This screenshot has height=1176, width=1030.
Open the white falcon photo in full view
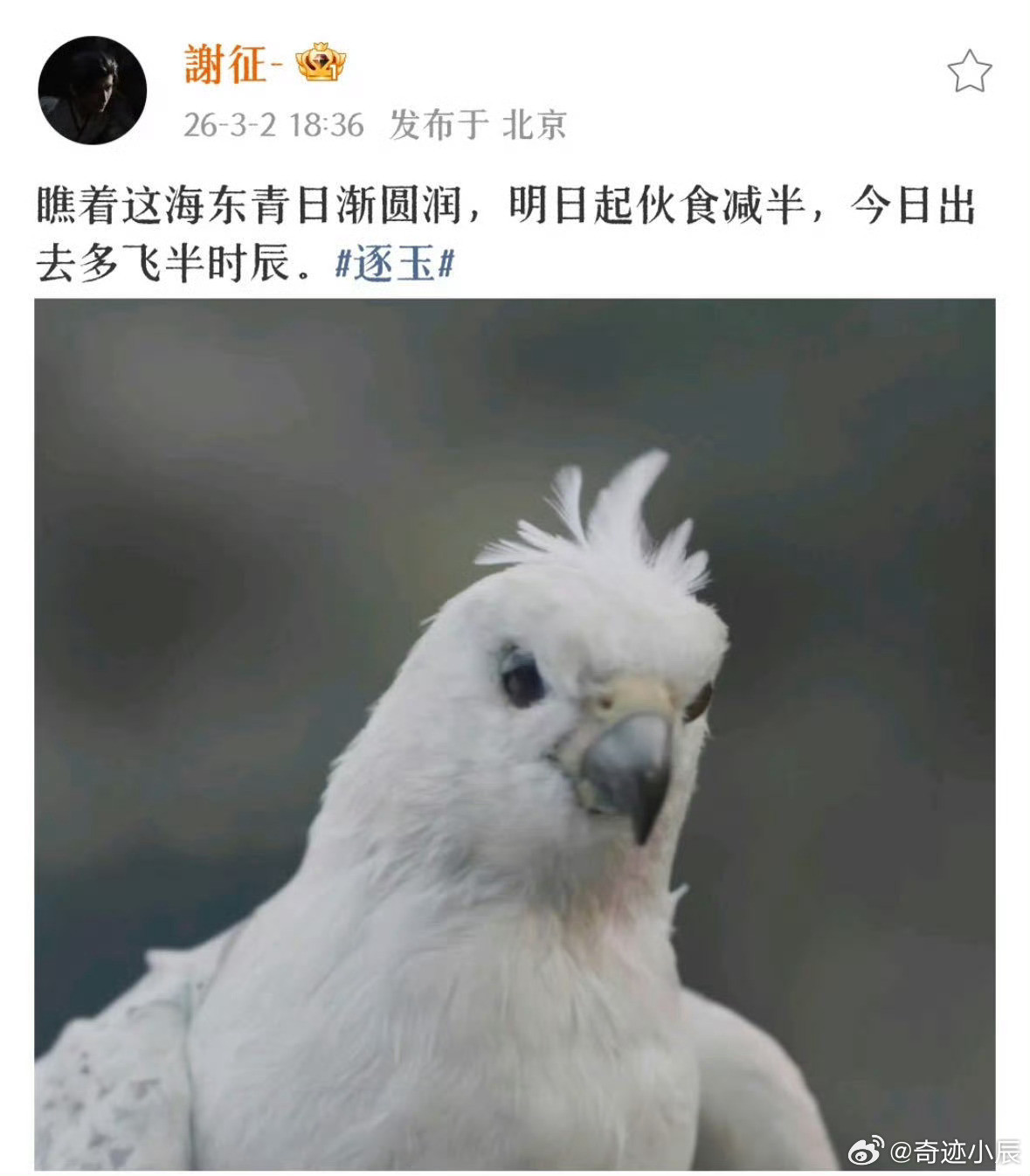(x=515, y=734)
